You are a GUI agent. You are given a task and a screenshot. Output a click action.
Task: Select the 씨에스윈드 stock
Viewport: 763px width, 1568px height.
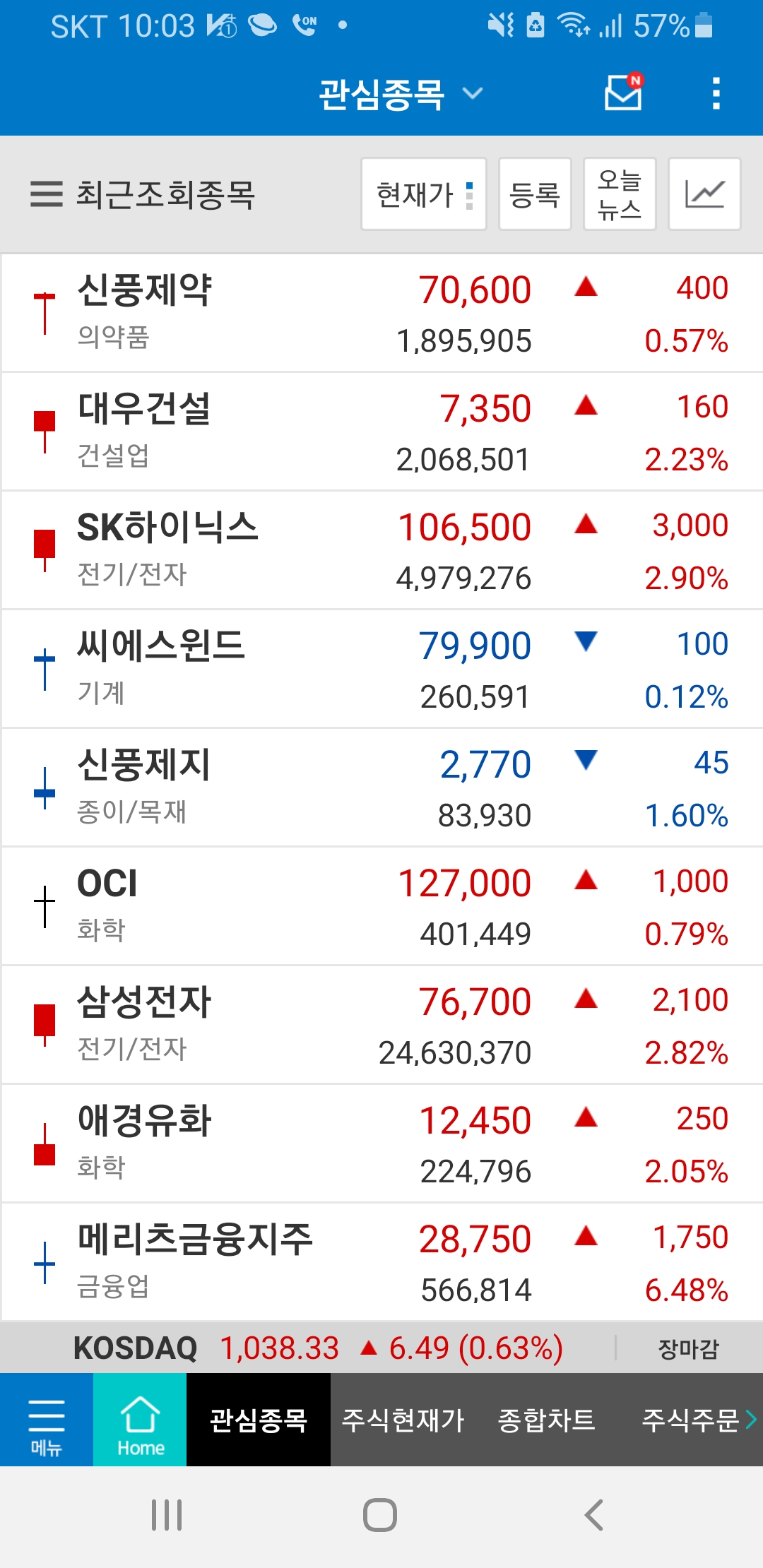[381, 669]
